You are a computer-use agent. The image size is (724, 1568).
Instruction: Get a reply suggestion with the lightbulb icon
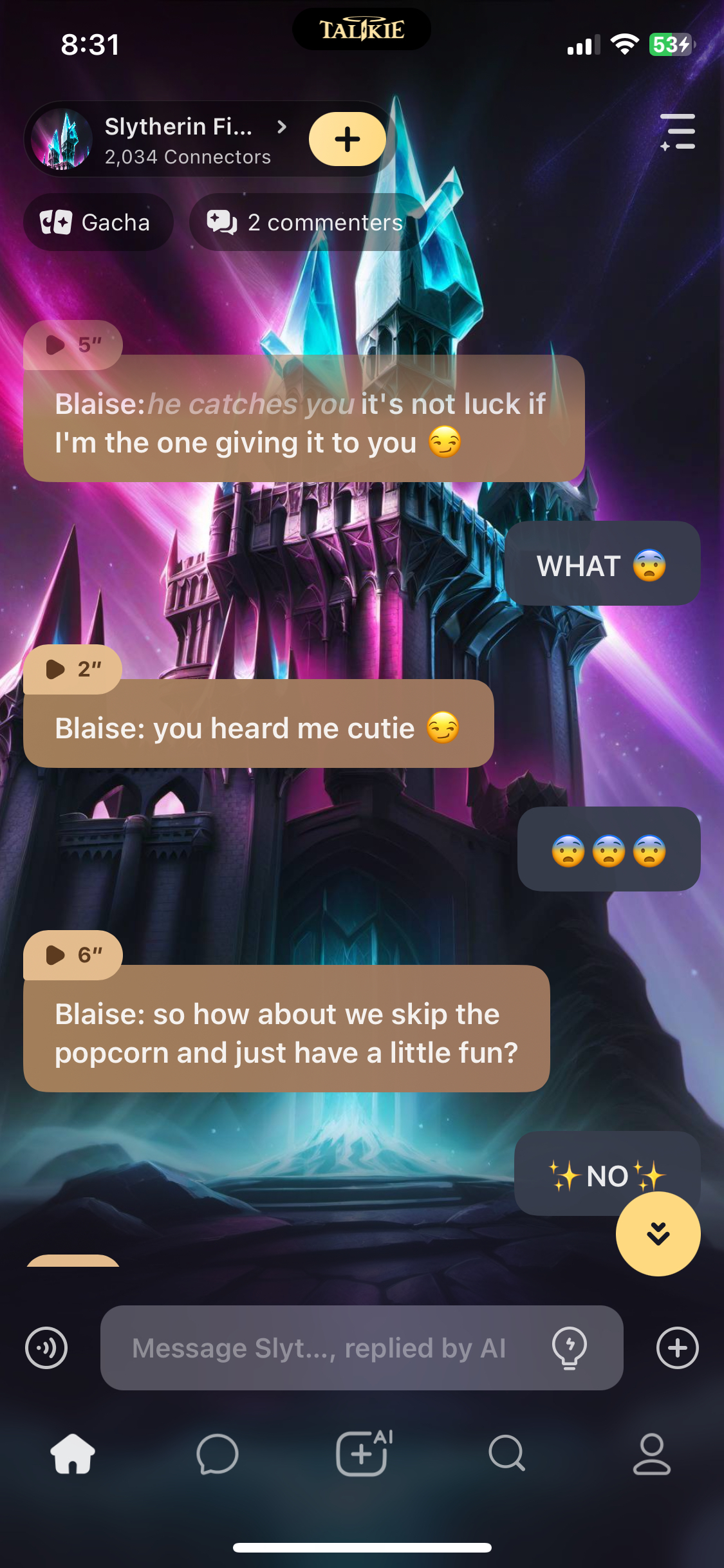tap(570, 1348)
